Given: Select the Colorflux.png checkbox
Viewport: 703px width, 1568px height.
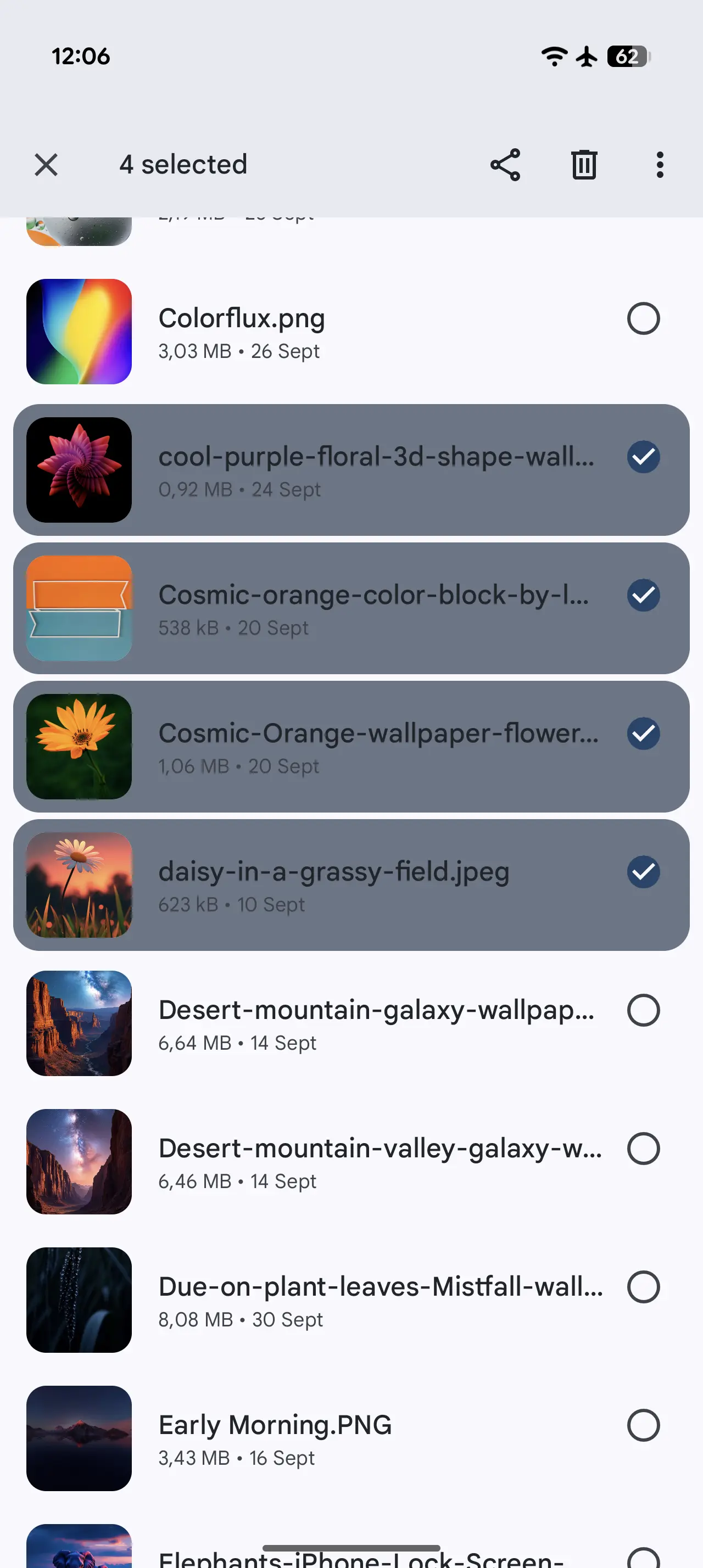Looking at the screenshot, I should 643,318.
